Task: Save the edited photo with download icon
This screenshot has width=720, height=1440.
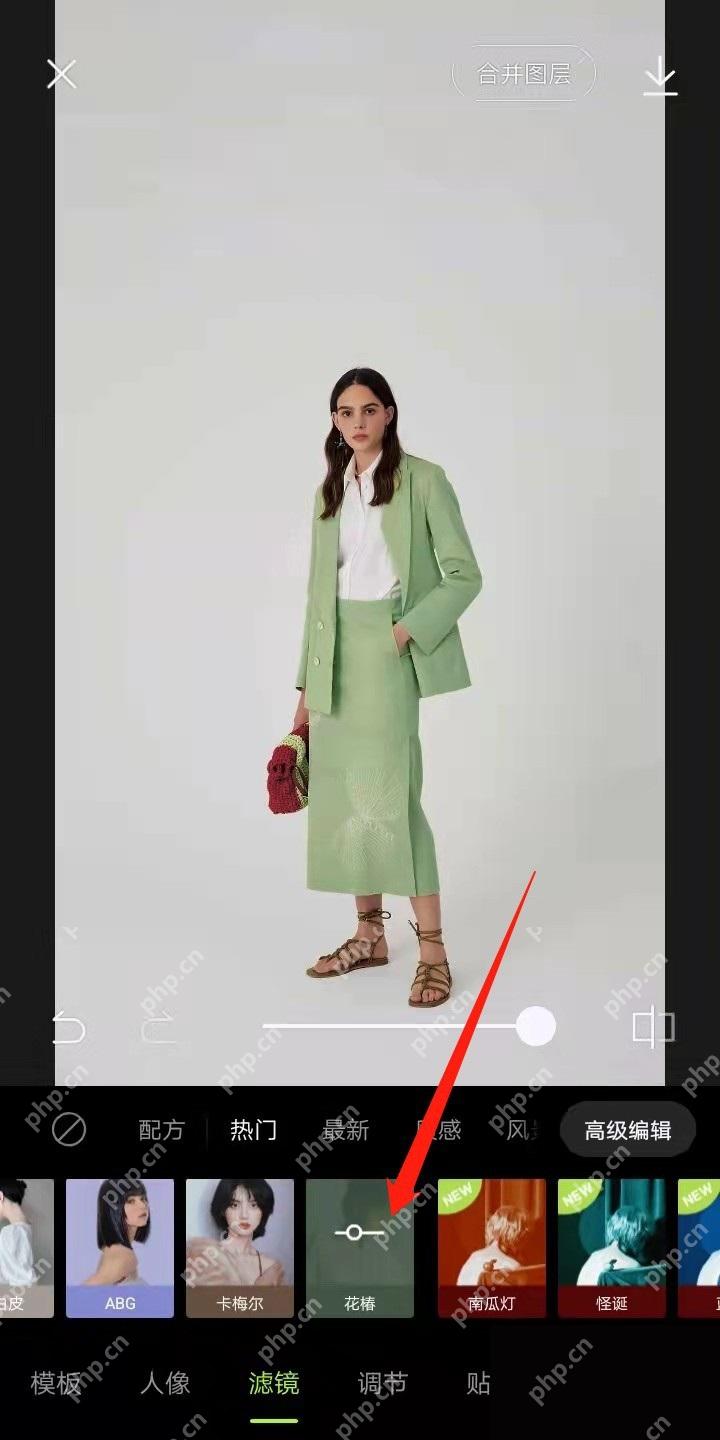Action: [660, 77]
